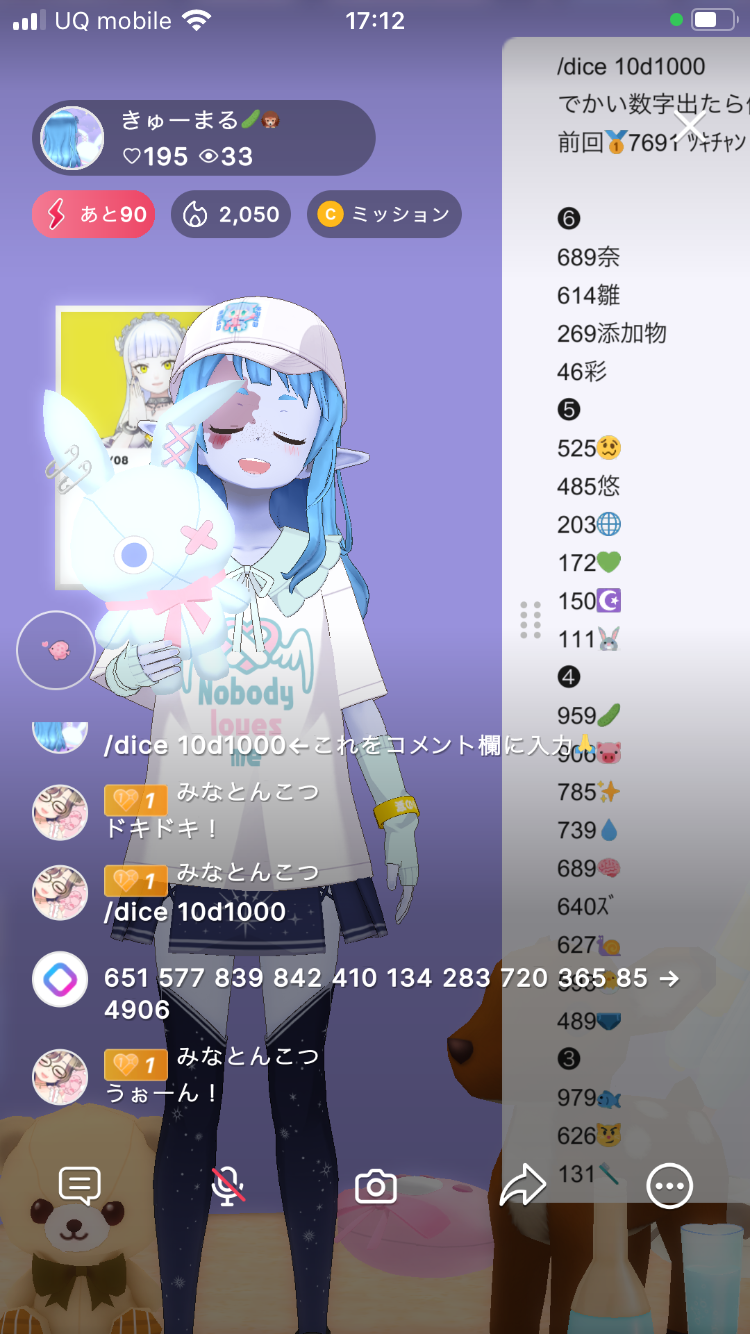
Task: Open the ミッション missions chip
Action: pos(384,214)
